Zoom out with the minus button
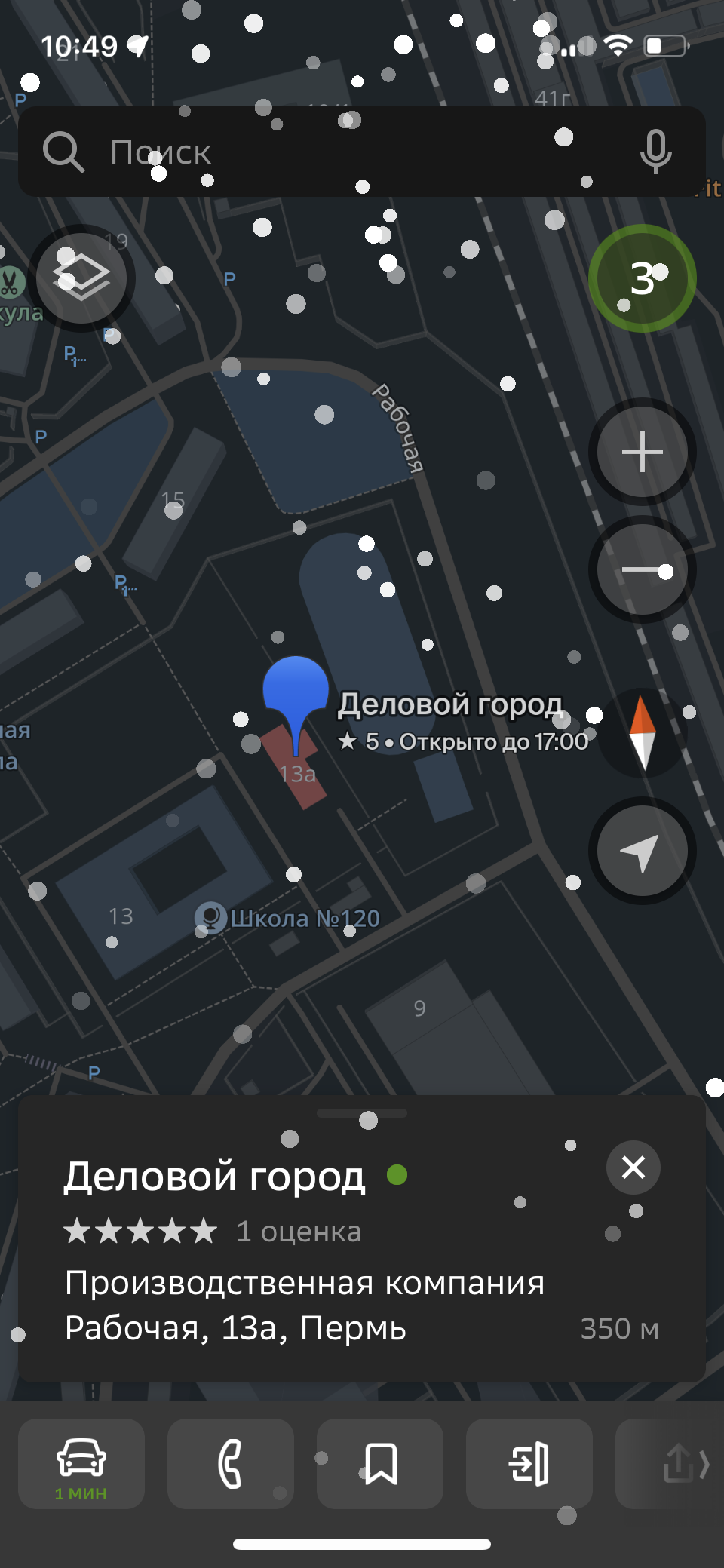The width and height of the screenshot is (724, 1568). coord(642,570)
